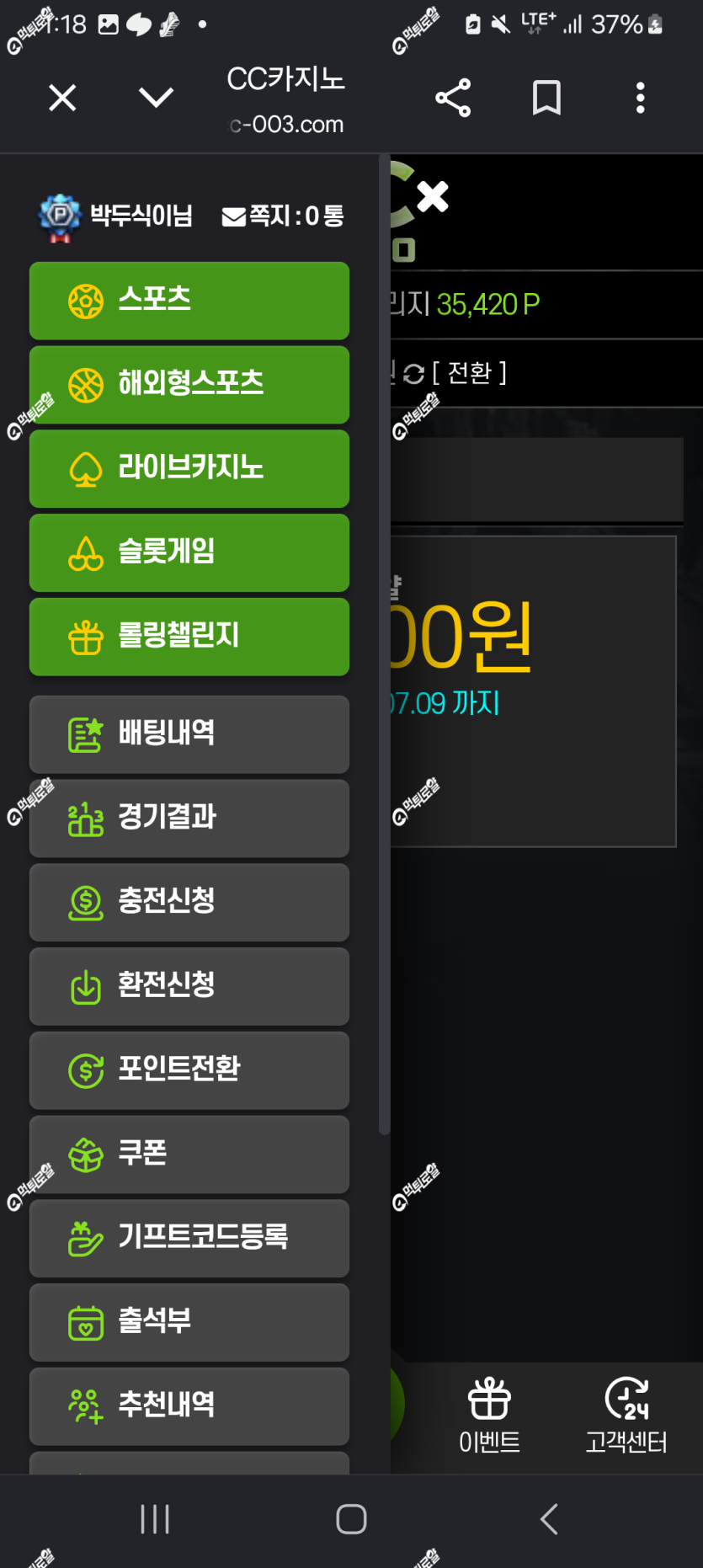Open 쿠폰 menu
Screen dimensions: 703x1568
(x=189, y=1155)
